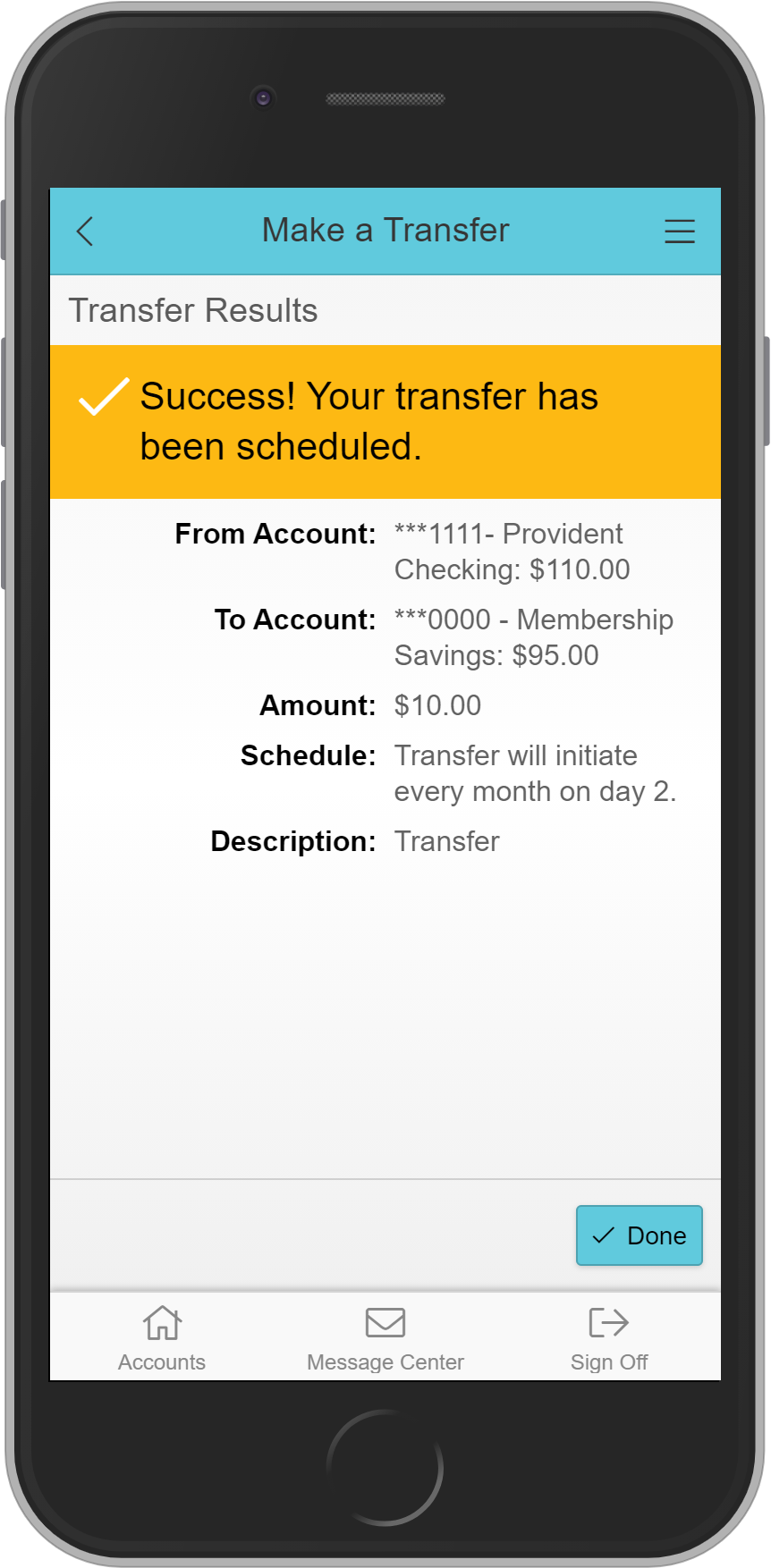
Task: Switch to the Message Center tab
Action: pyautogui.click(x=385, y=1336)
